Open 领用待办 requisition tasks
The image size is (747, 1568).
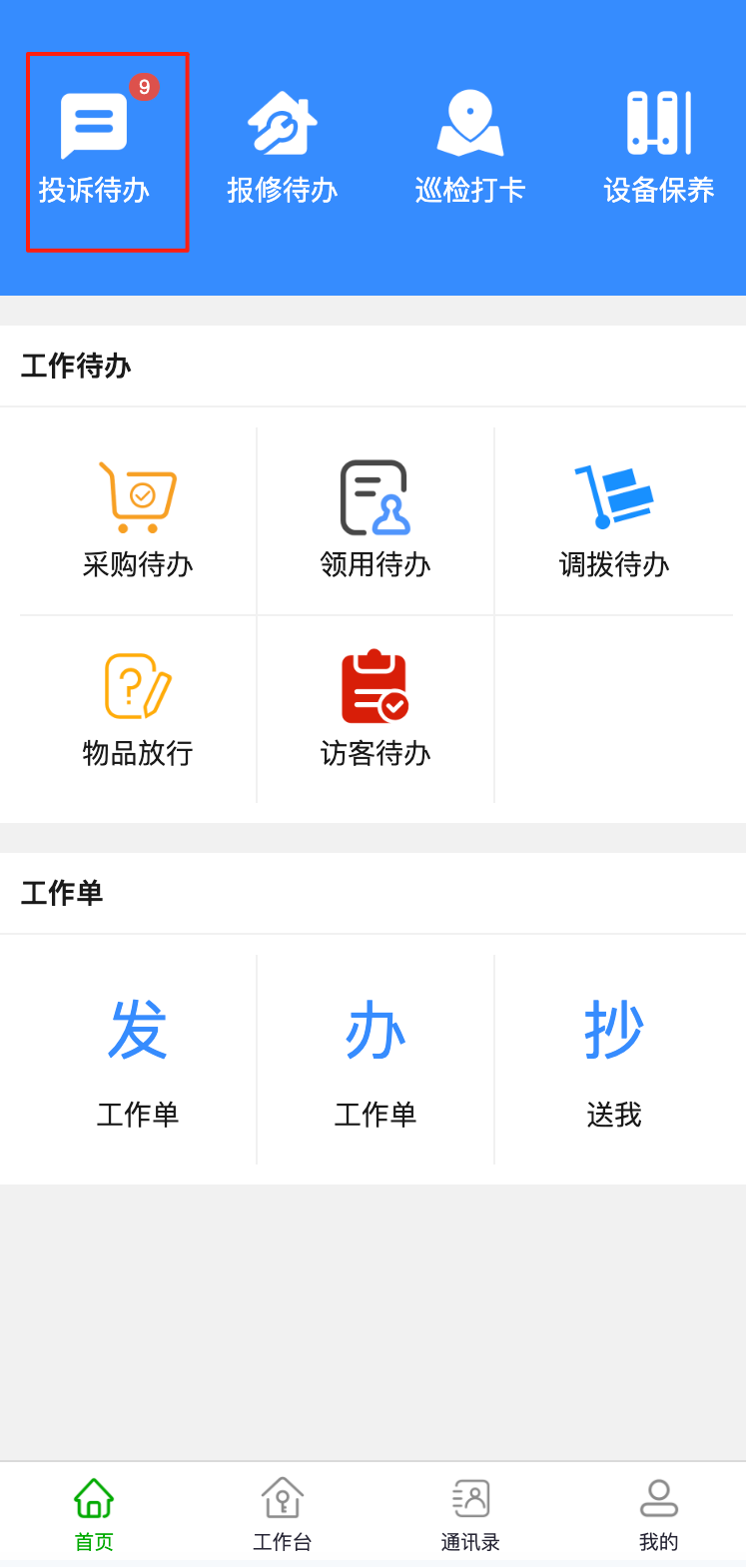coord(375,519)
